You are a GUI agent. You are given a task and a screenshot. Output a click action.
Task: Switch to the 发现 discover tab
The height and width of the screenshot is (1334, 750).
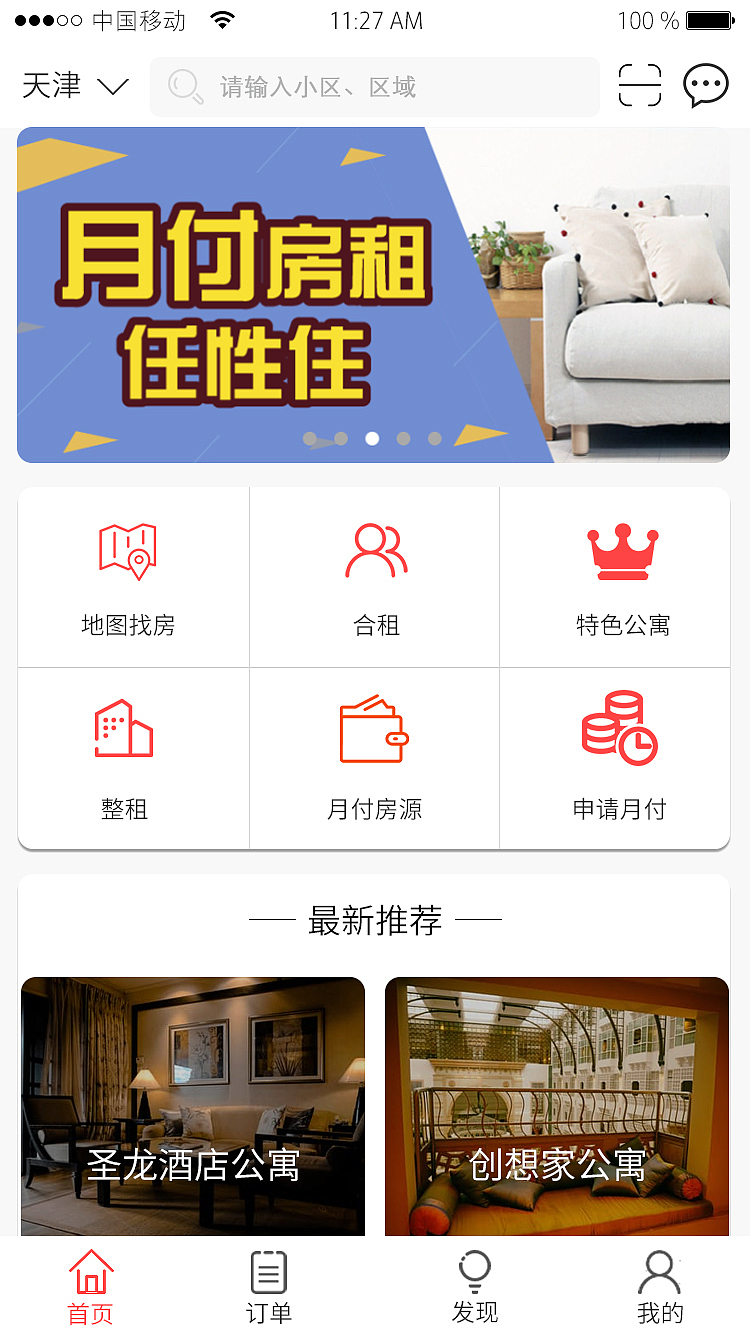click(474, 1287)
